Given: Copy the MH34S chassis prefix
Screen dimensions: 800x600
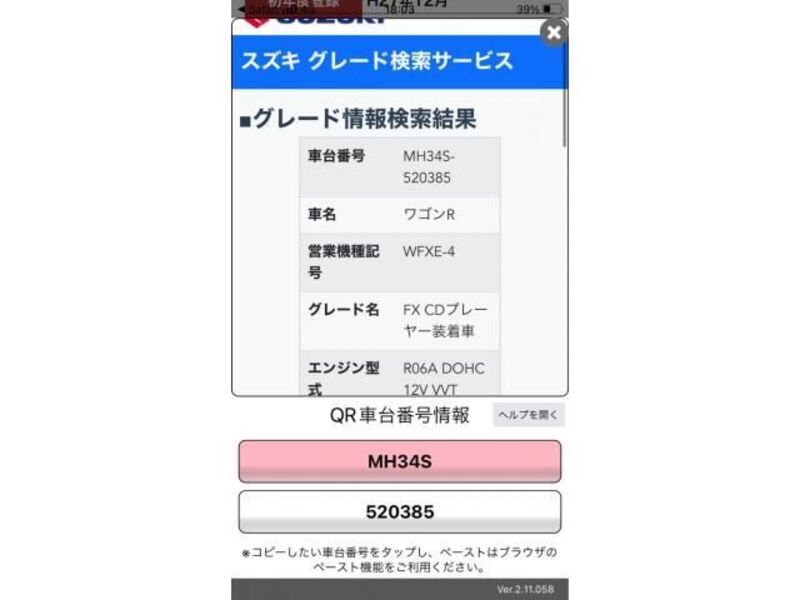Looking at the screenshot, I should 399,461.
